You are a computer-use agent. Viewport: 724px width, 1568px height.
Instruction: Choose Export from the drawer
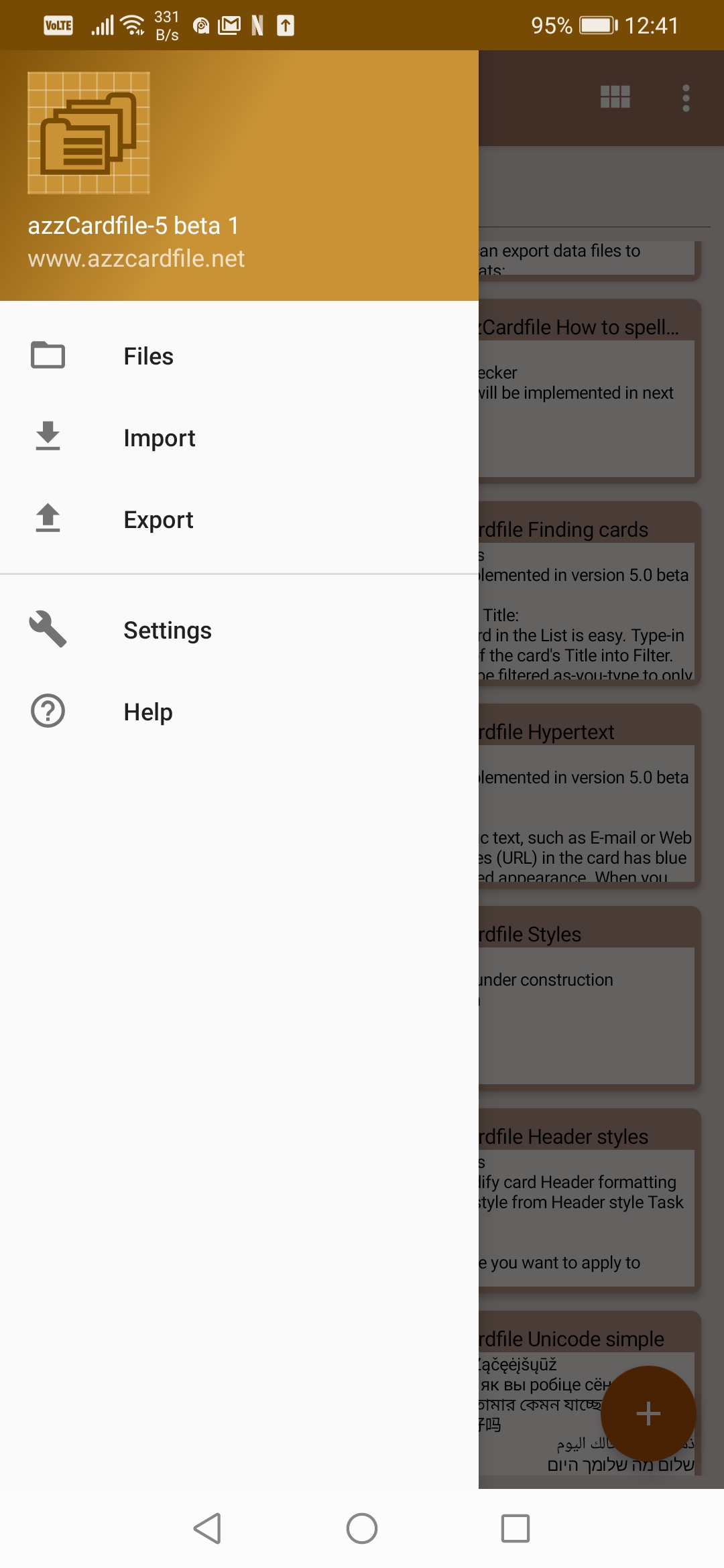pos(239,519)
